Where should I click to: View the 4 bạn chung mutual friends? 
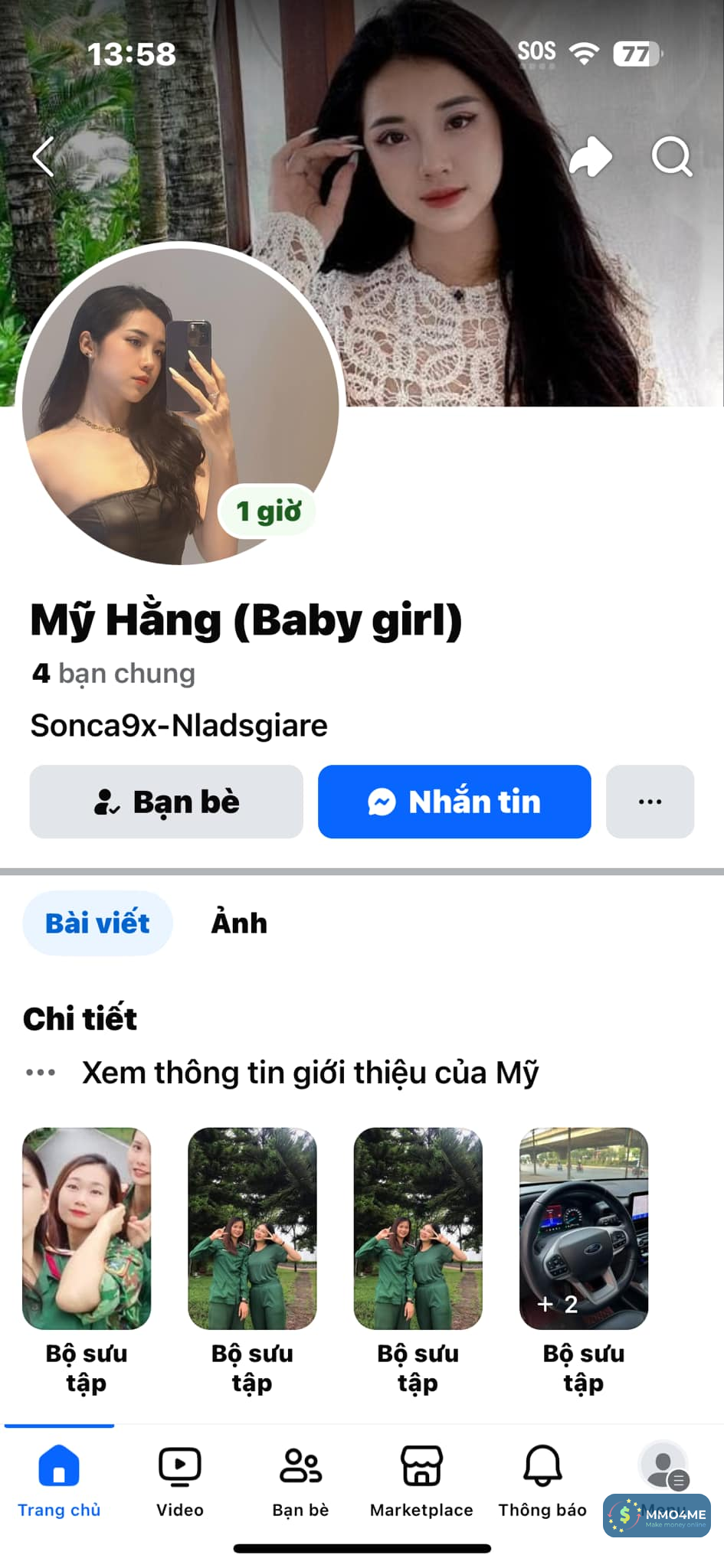coord(113,674)
